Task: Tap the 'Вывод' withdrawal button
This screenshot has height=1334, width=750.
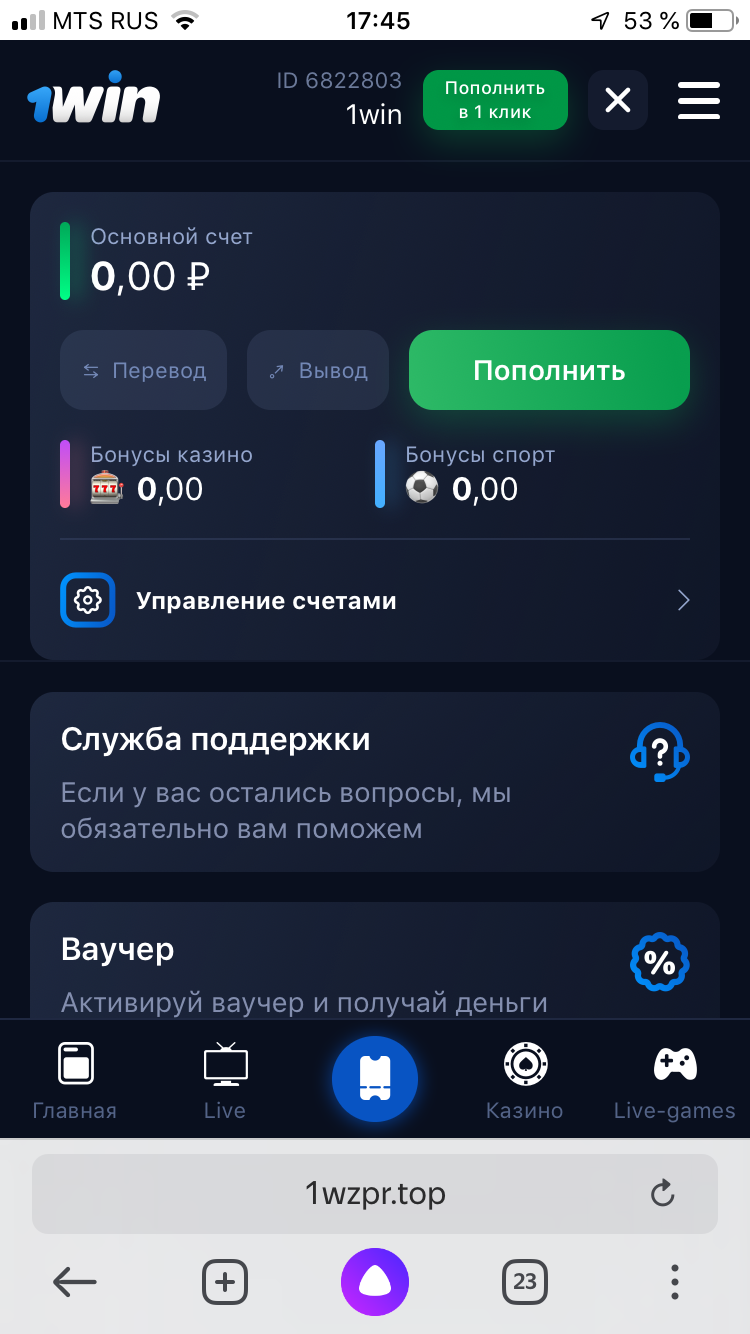Action: click(318, 370)
